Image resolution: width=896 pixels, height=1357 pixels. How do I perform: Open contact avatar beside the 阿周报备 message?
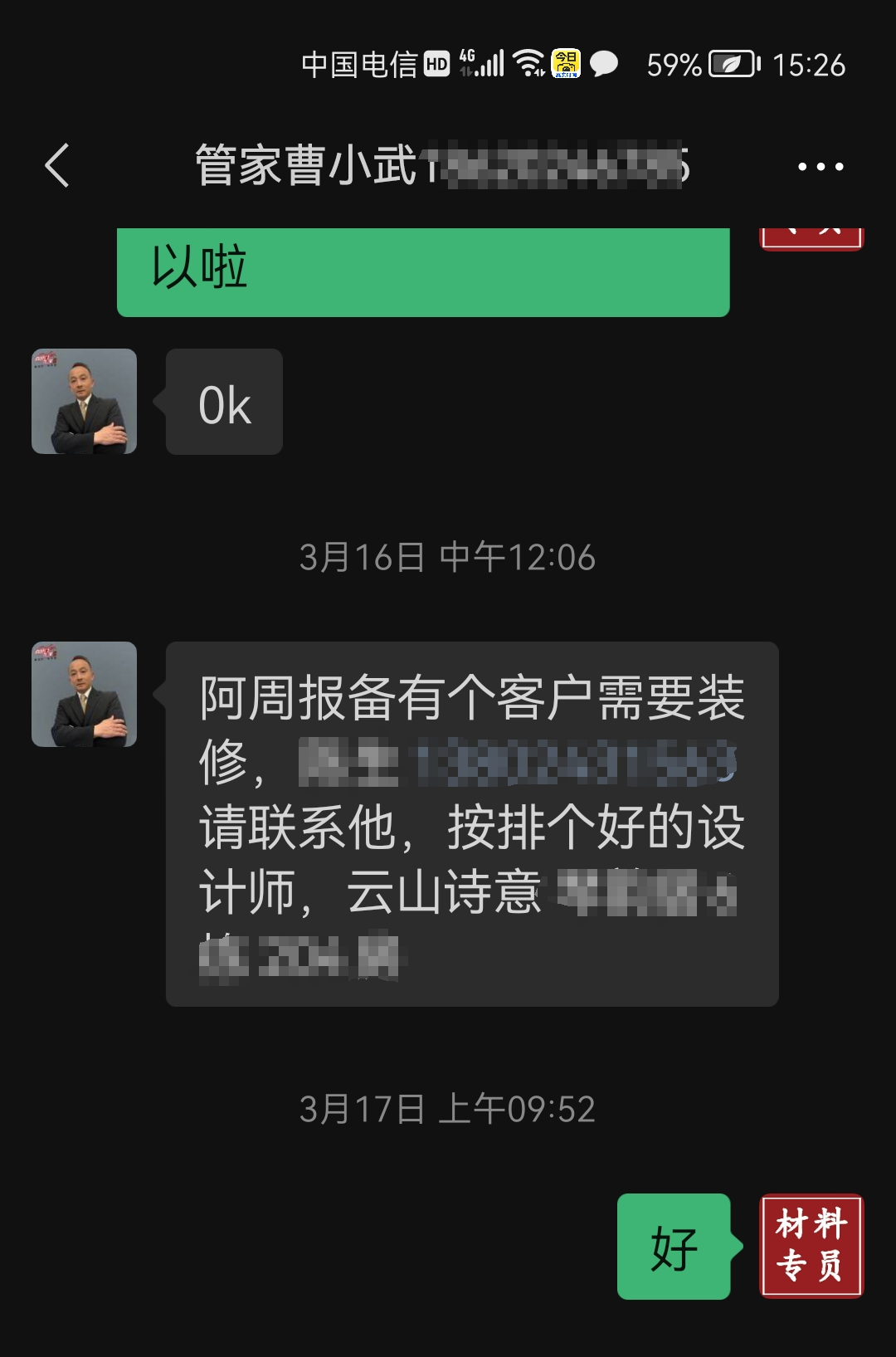[84, 694]
